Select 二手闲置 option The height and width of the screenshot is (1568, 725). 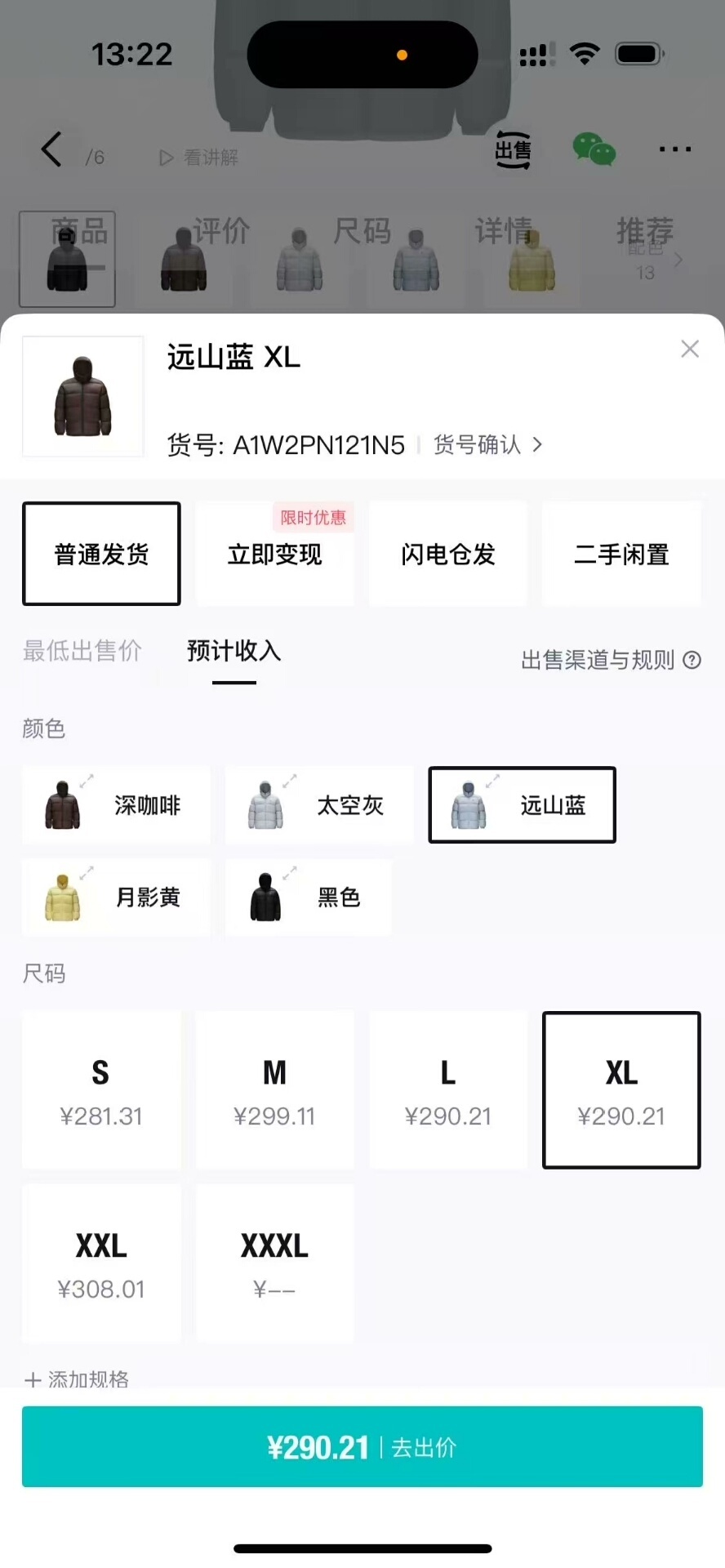(621, 555)
